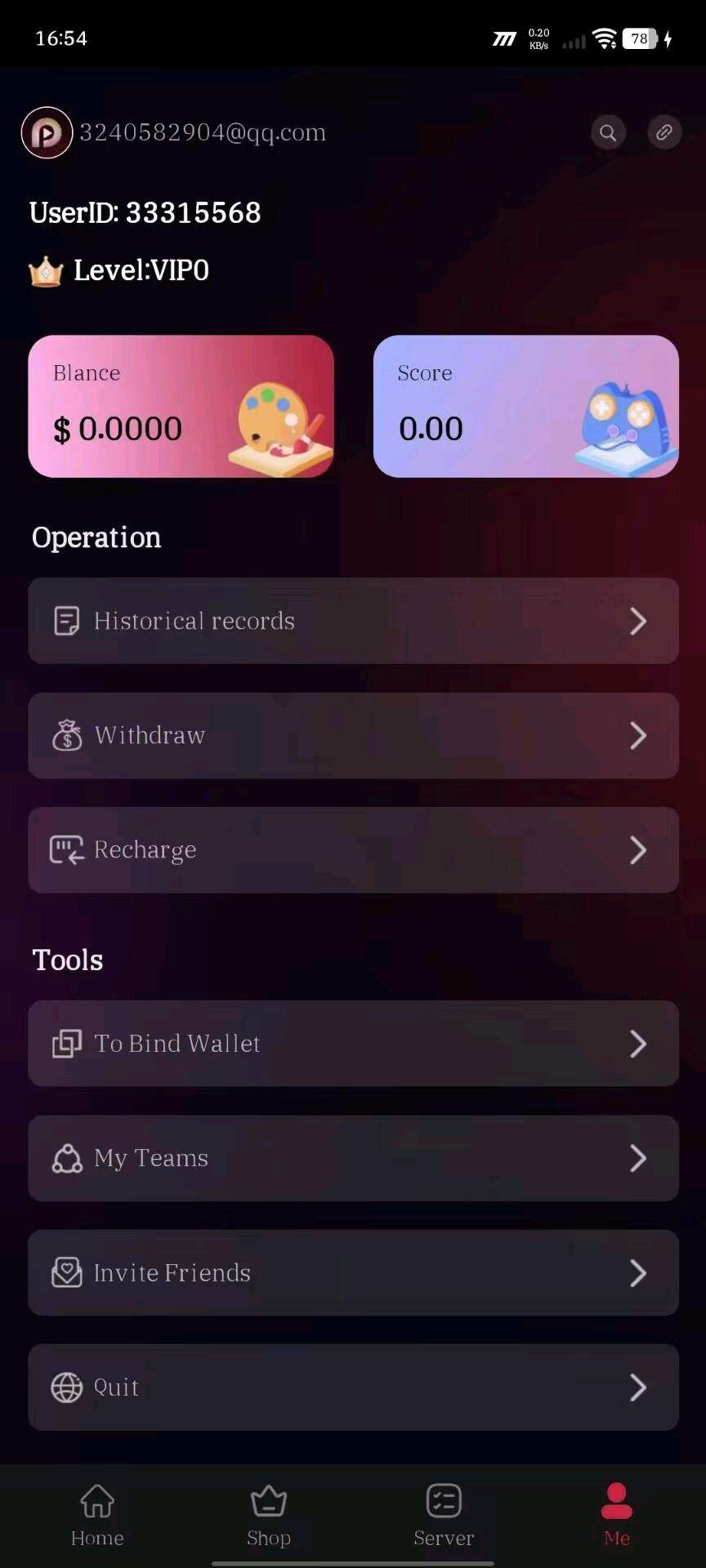
Task: Tap the profile avatar
Action: [47, 132]
